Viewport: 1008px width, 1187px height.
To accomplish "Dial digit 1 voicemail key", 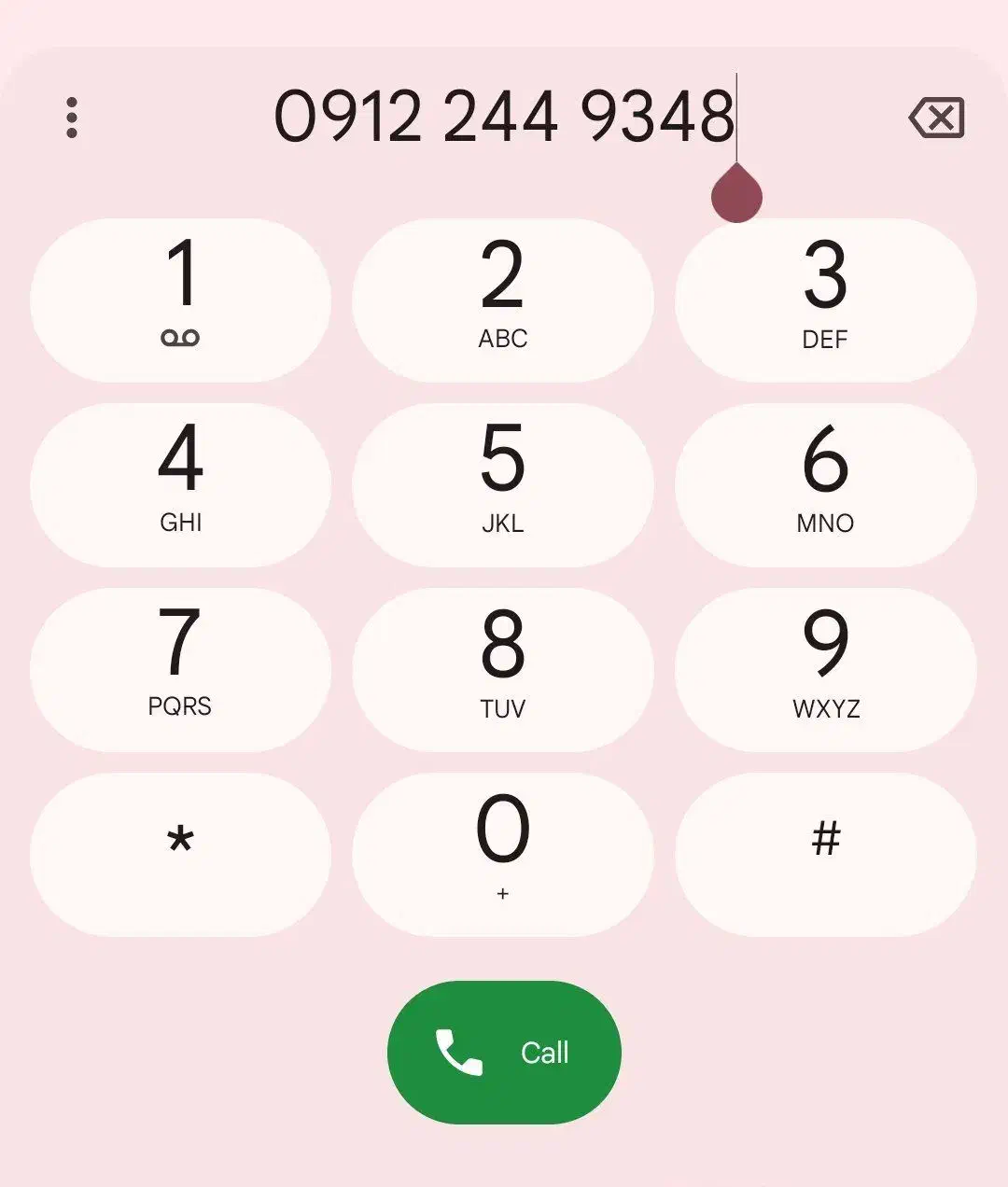I will click(181, 300).
